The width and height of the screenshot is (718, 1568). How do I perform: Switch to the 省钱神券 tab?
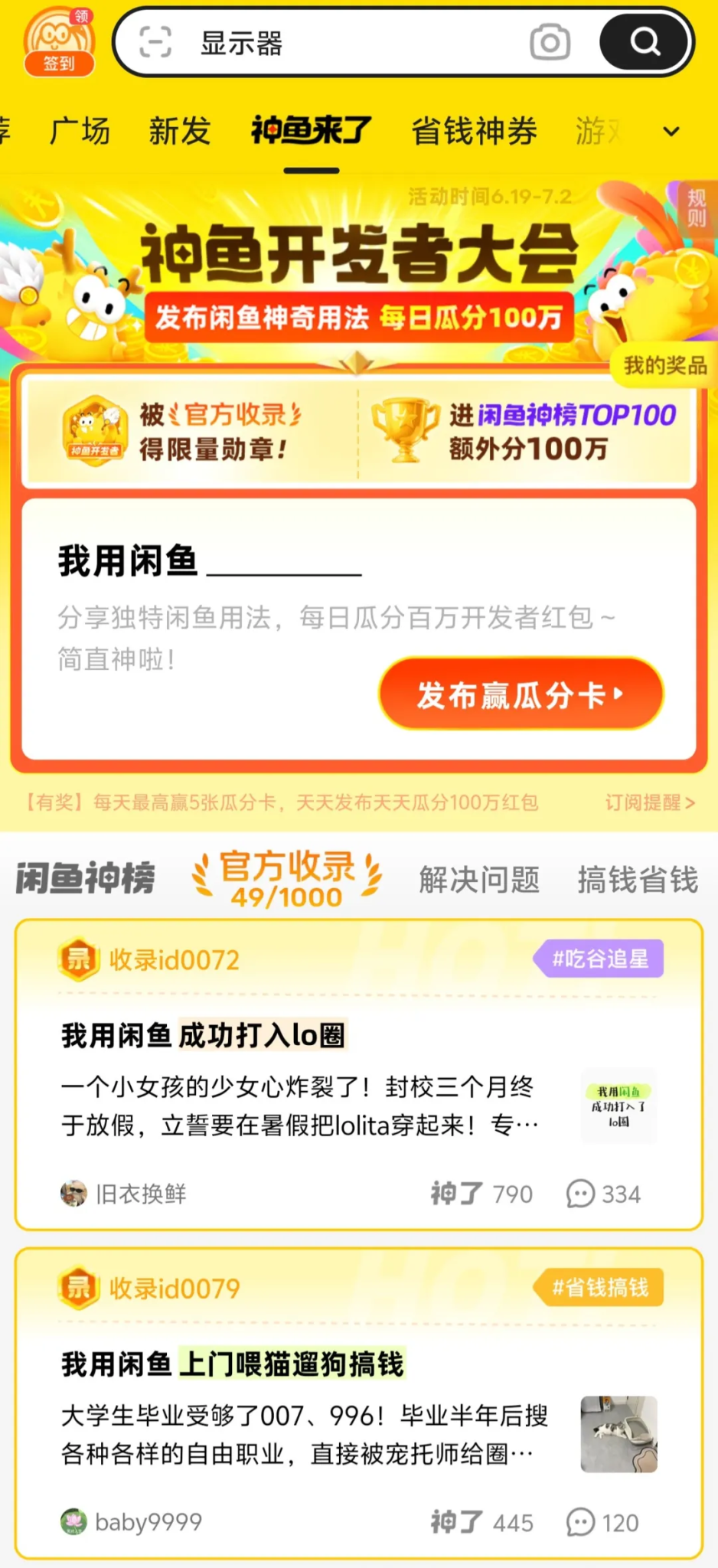pos(474,131)
